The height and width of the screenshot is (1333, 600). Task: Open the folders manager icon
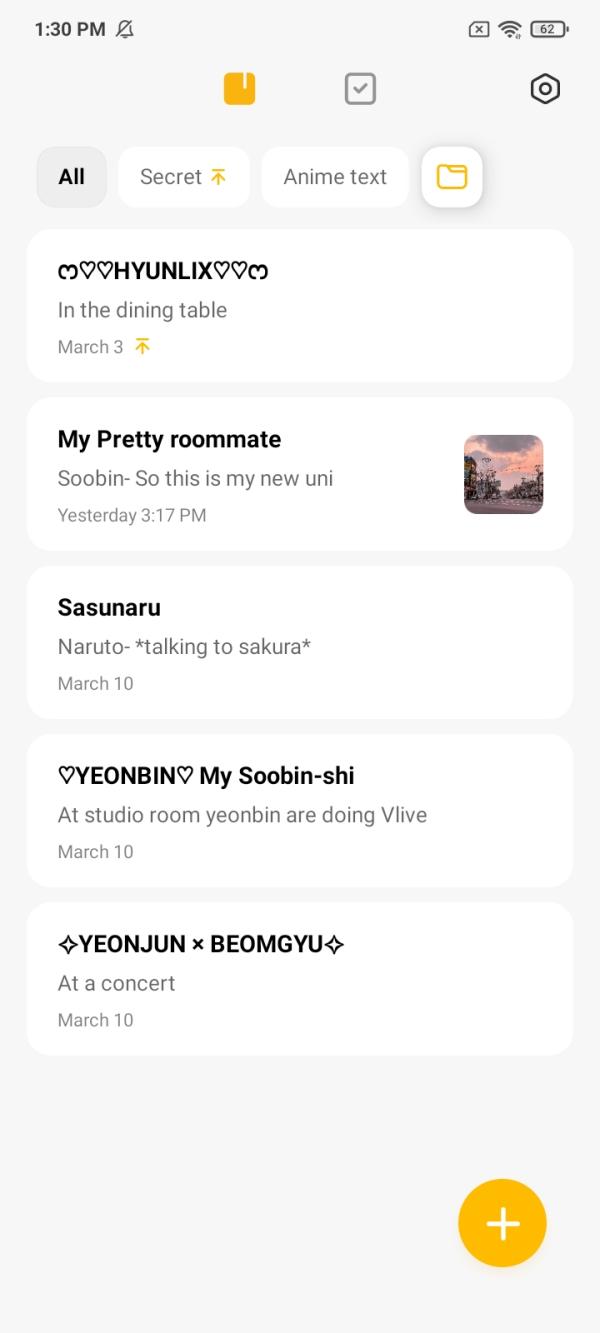point(452,177)
